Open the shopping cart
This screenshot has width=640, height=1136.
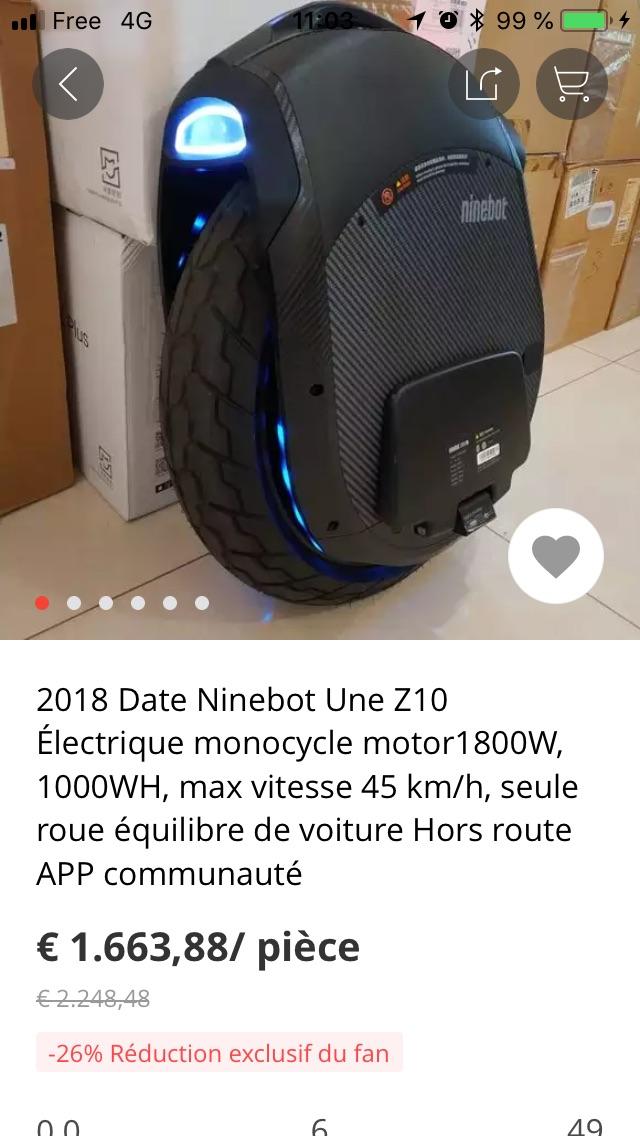tap(571, 84)
